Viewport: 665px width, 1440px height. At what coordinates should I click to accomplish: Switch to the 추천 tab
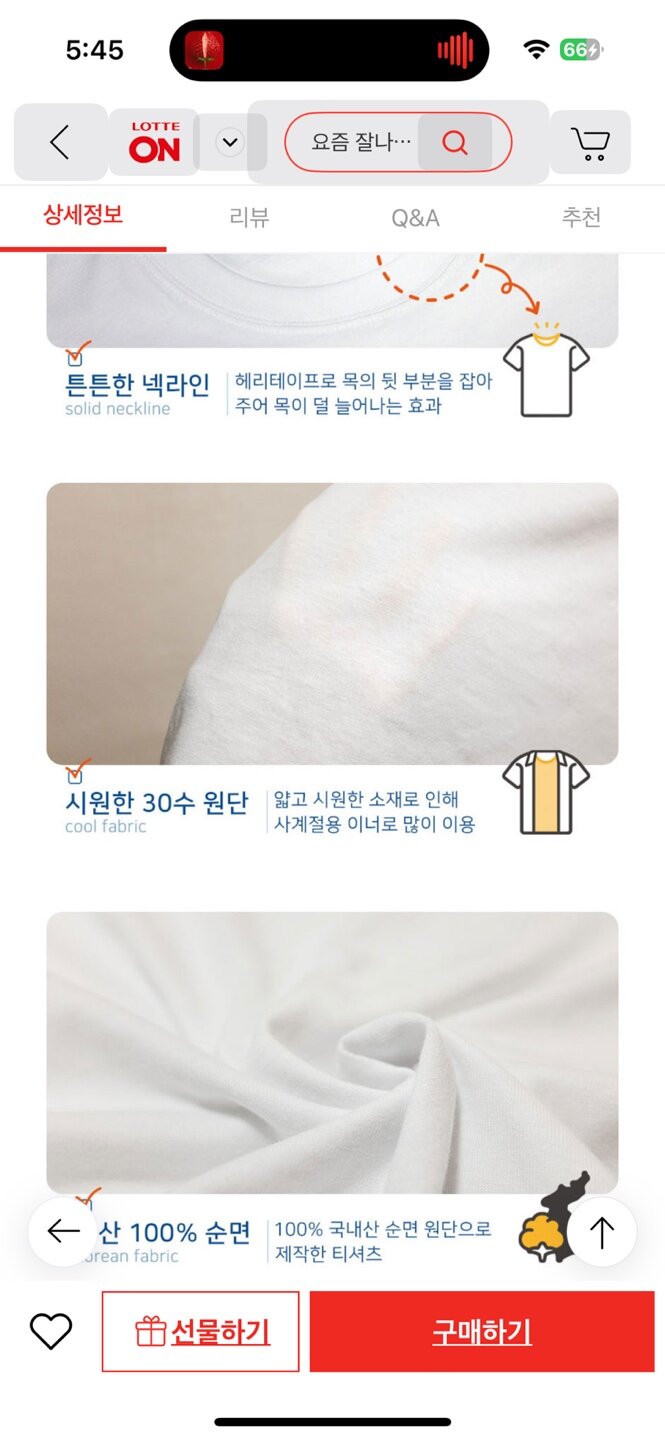[x=581, y=217]
